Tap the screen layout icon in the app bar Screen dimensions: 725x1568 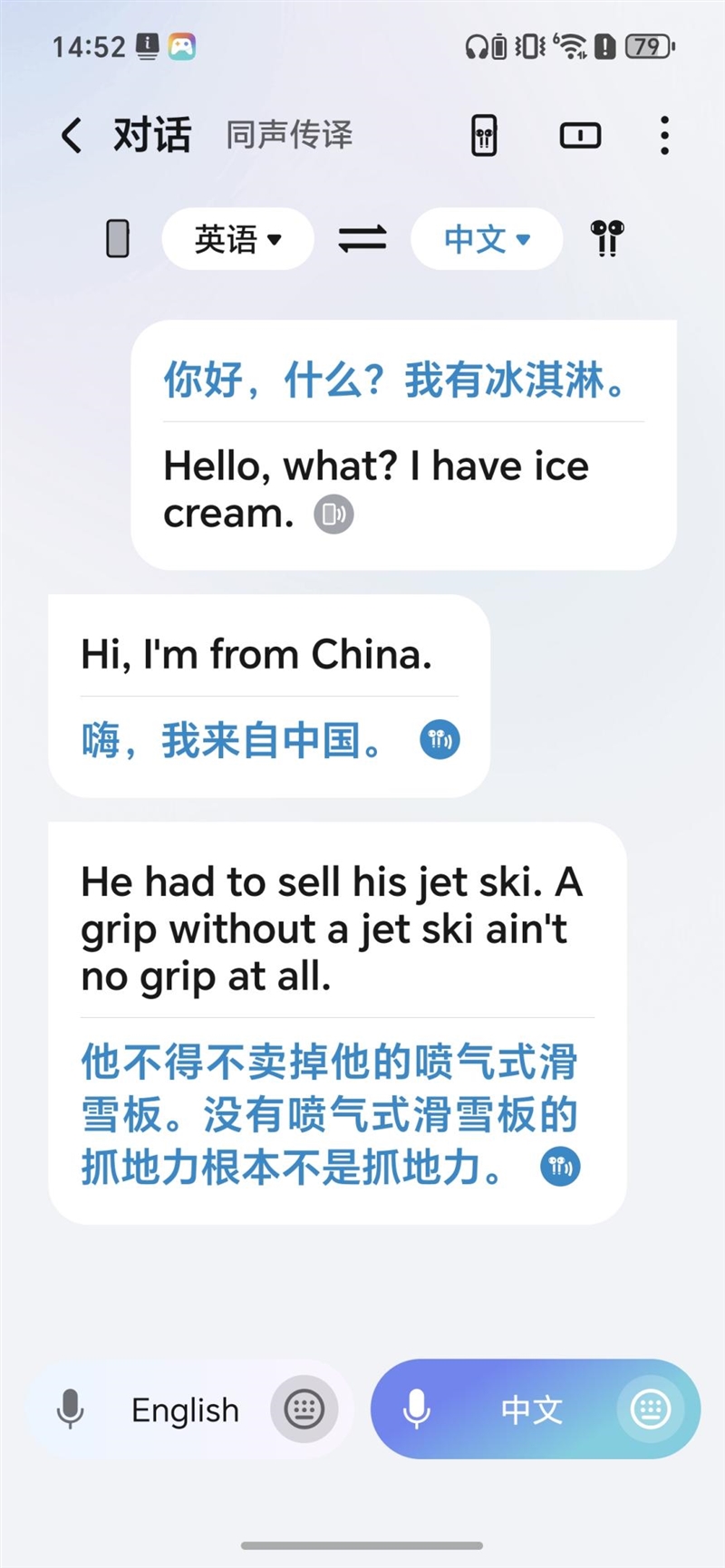580,136
